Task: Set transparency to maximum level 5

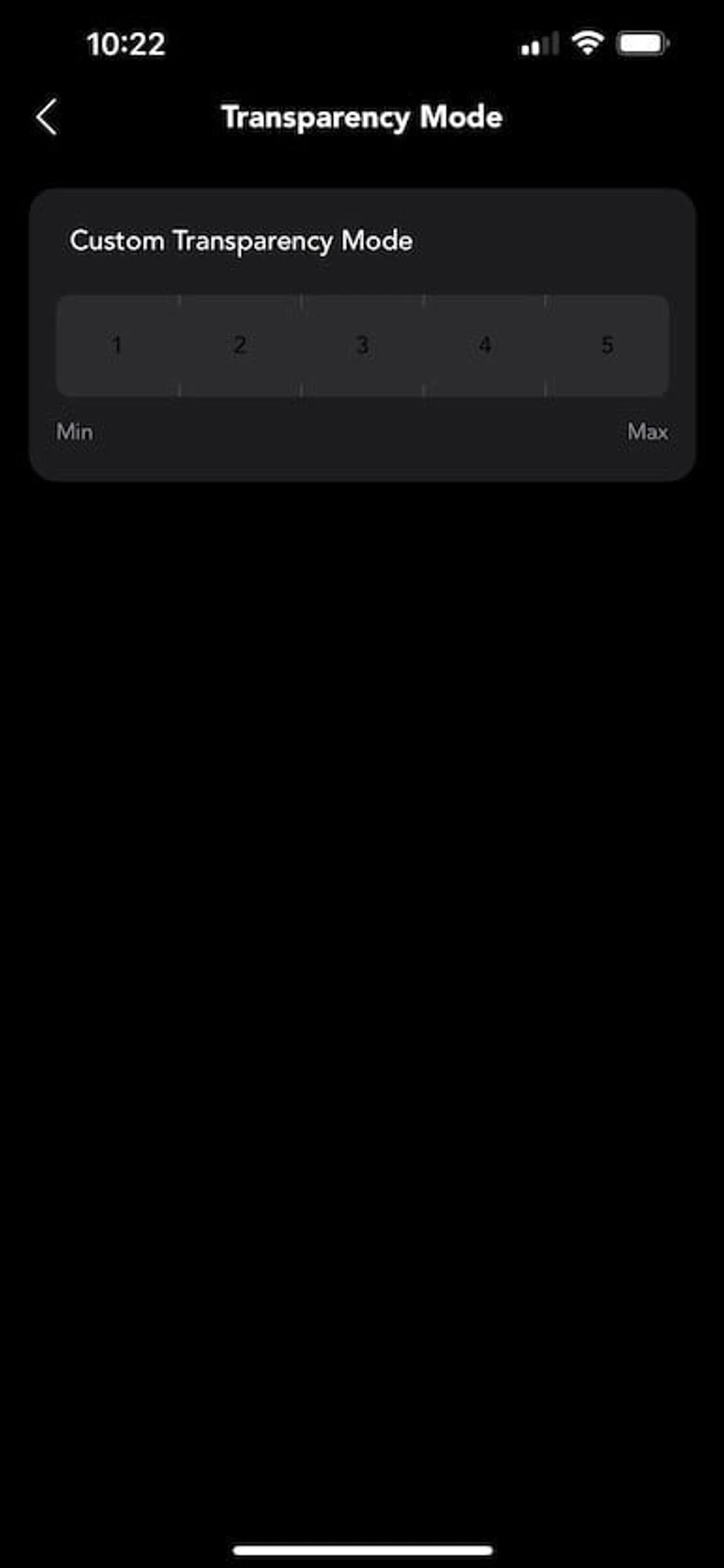Action: tap(608, 345)
